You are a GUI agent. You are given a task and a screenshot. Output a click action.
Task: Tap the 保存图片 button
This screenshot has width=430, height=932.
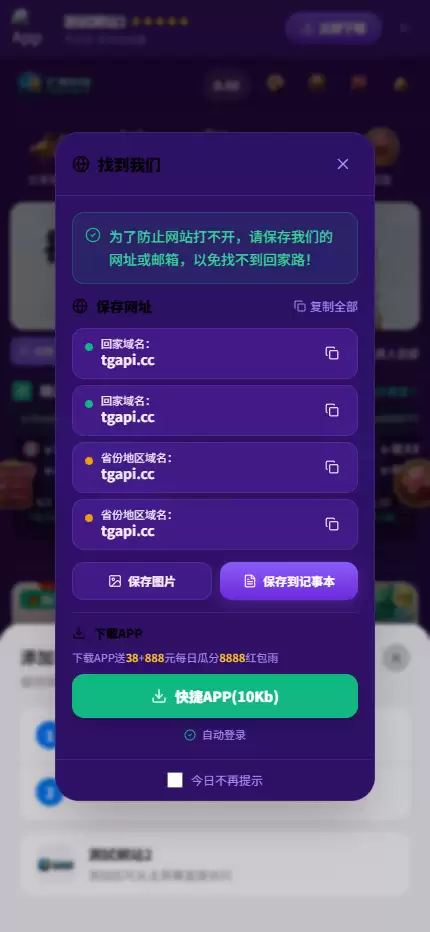(142, 581)
